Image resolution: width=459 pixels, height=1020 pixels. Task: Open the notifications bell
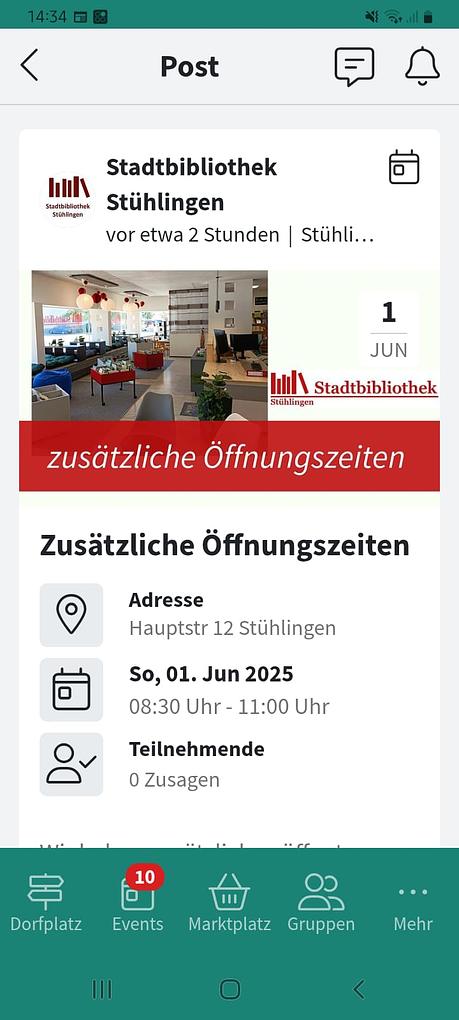423,66
